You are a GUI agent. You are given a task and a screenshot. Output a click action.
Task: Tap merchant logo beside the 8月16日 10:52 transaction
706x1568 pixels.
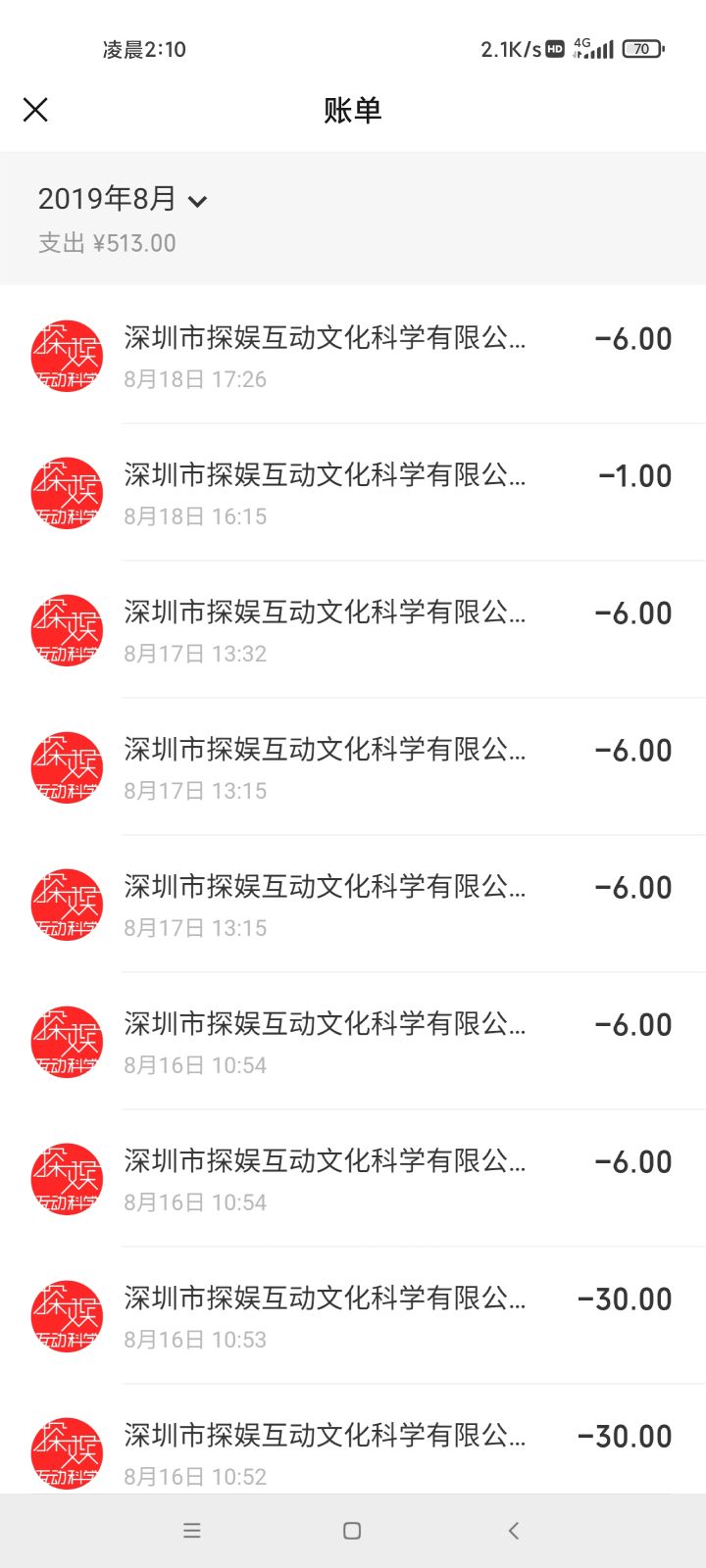tap(67, 1452)
